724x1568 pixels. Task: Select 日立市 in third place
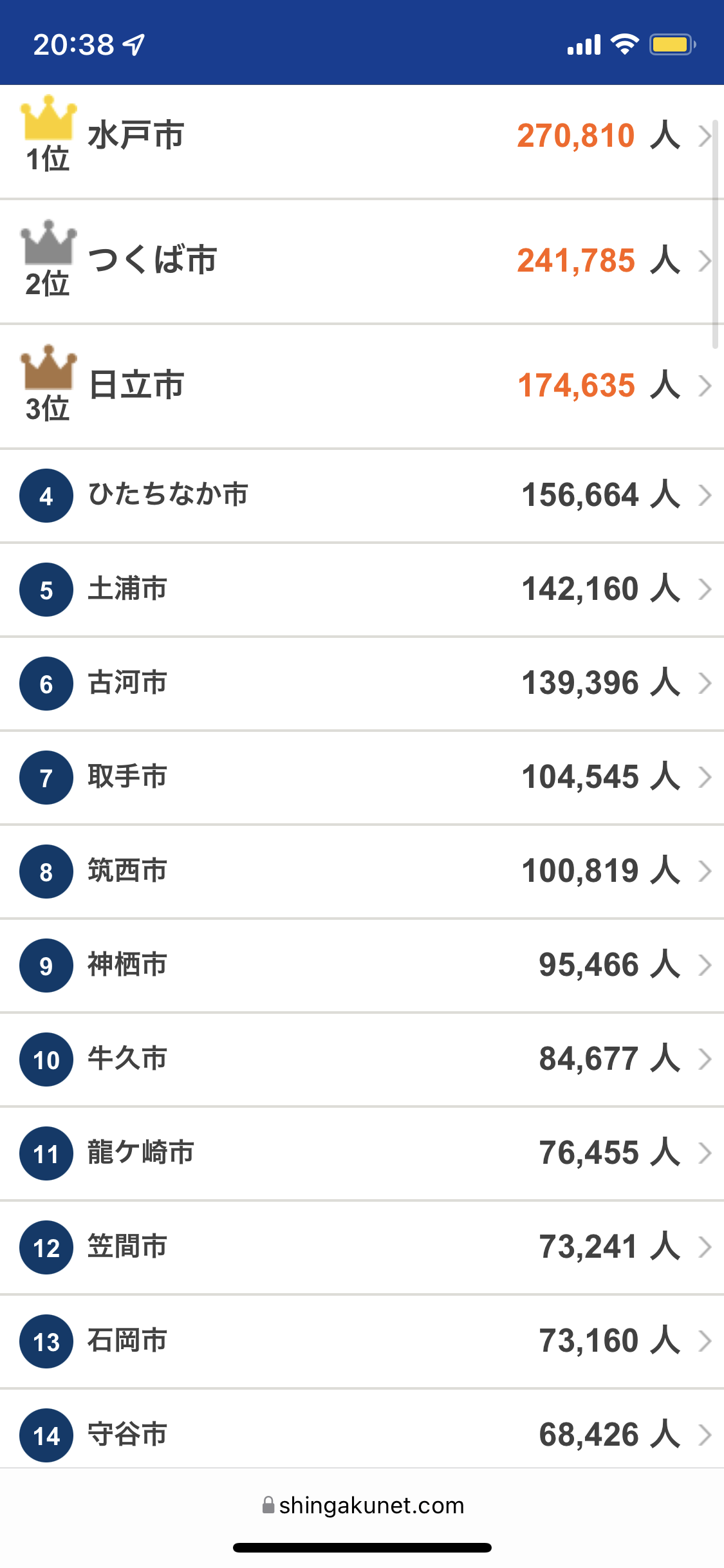point(362,386)
